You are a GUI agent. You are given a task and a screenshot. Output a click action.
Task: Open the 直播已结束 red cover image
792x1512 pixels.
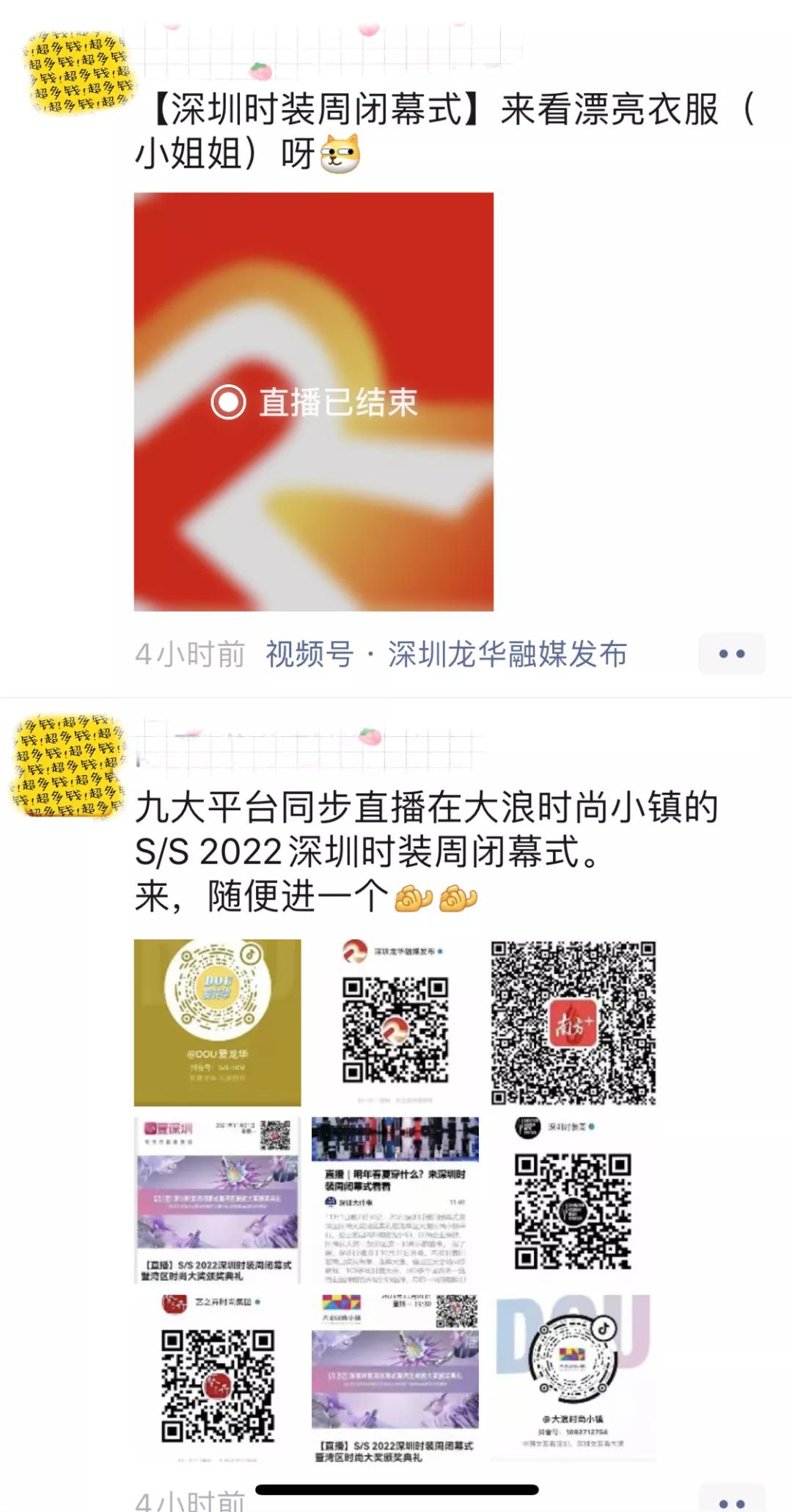(314, 402)
